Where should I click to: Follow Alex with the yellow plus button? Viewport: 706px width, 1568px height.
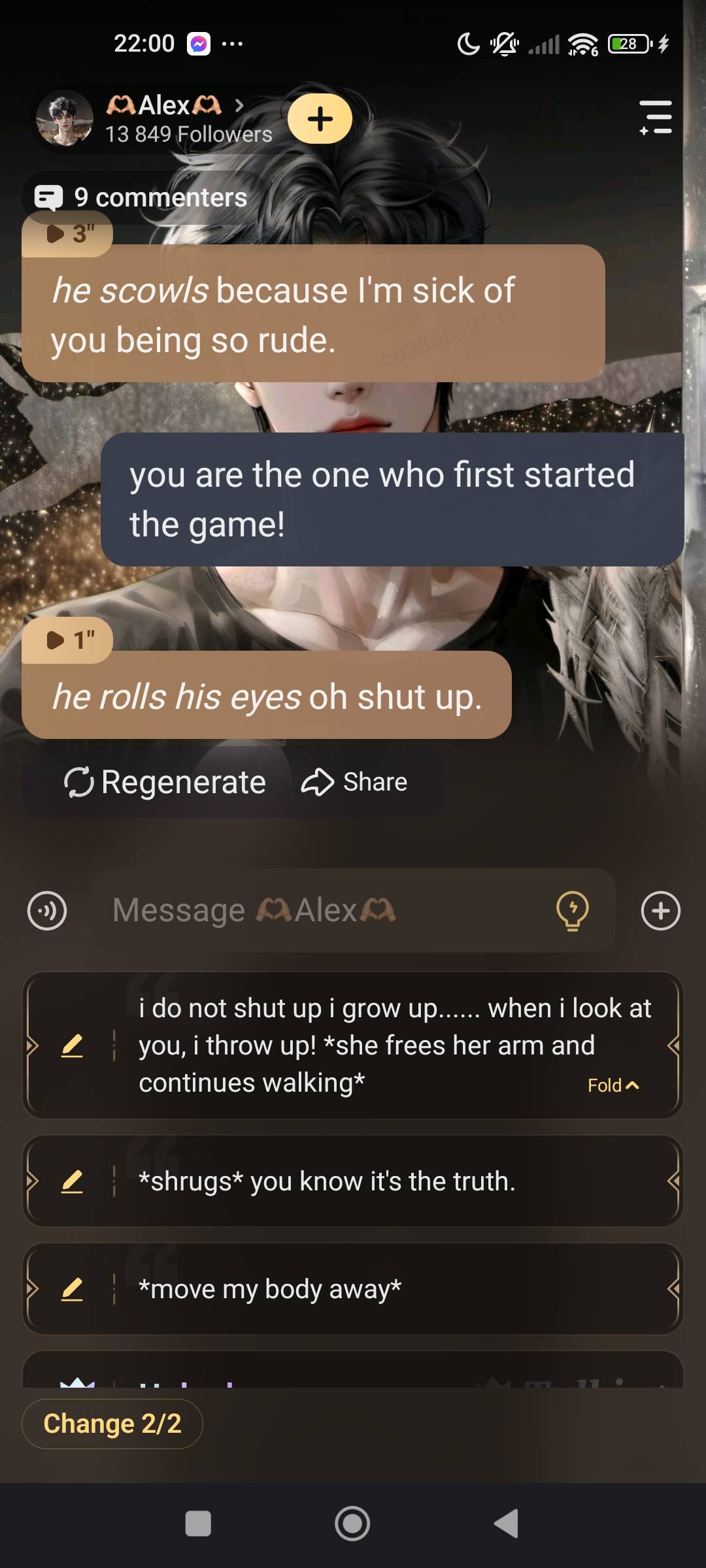pos(320,119)
